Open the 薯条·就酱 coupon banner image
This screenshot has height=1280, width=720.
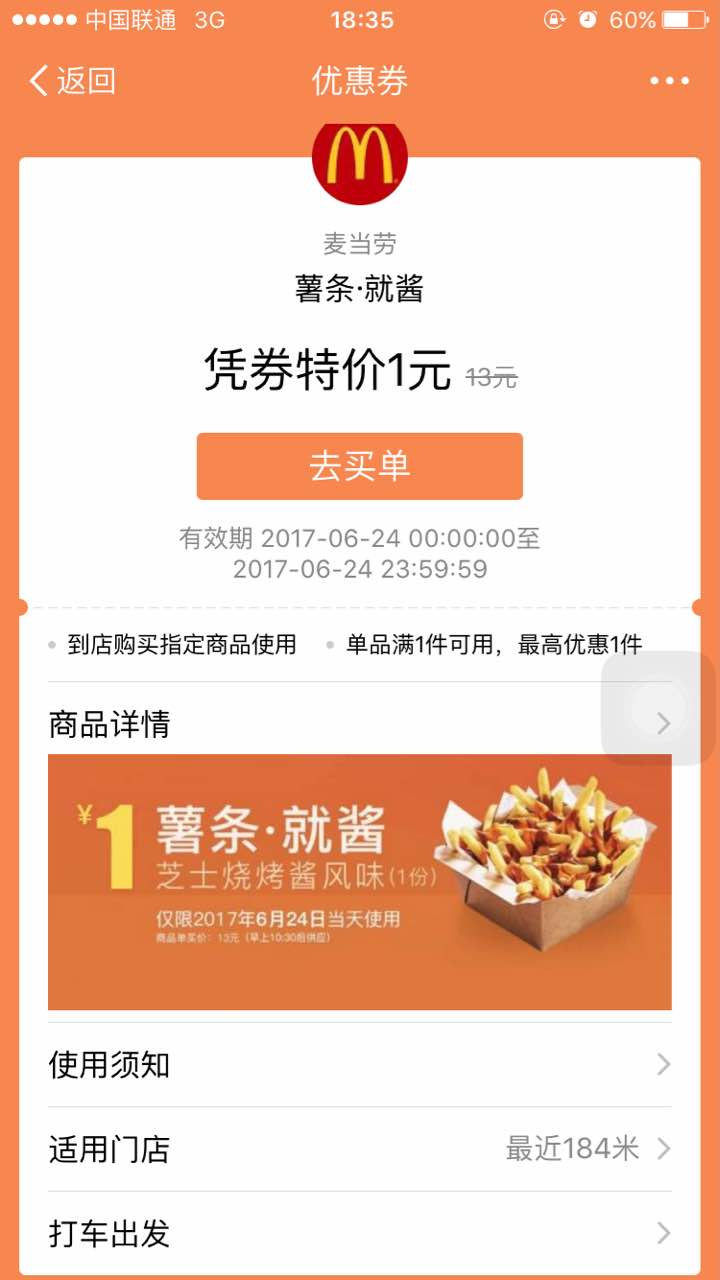coord(359,881)
